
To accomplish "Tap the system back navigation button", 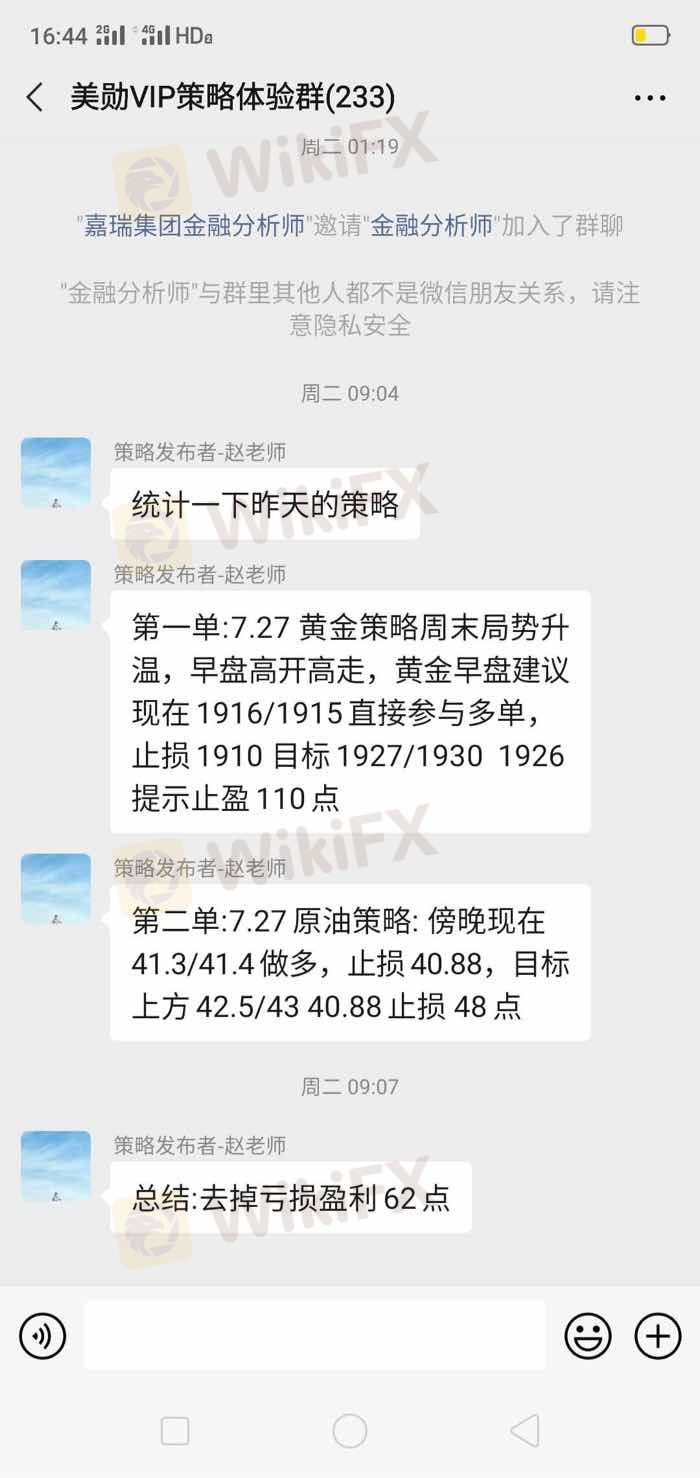I will coord(525,1431).
